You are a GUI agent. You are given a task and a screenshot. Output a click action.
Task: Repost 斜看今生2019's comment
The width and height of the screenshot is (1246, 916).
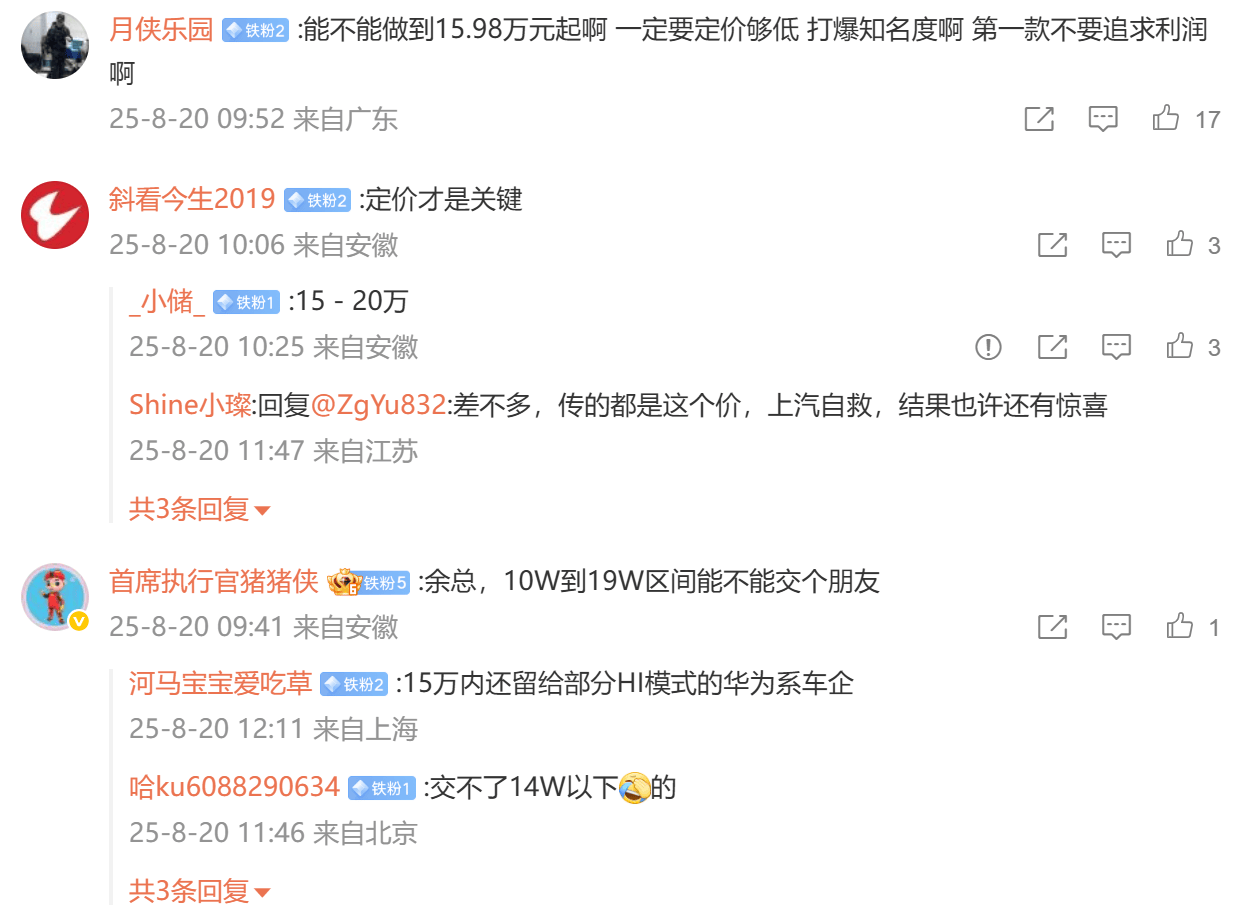click(x=1052, y=244)
